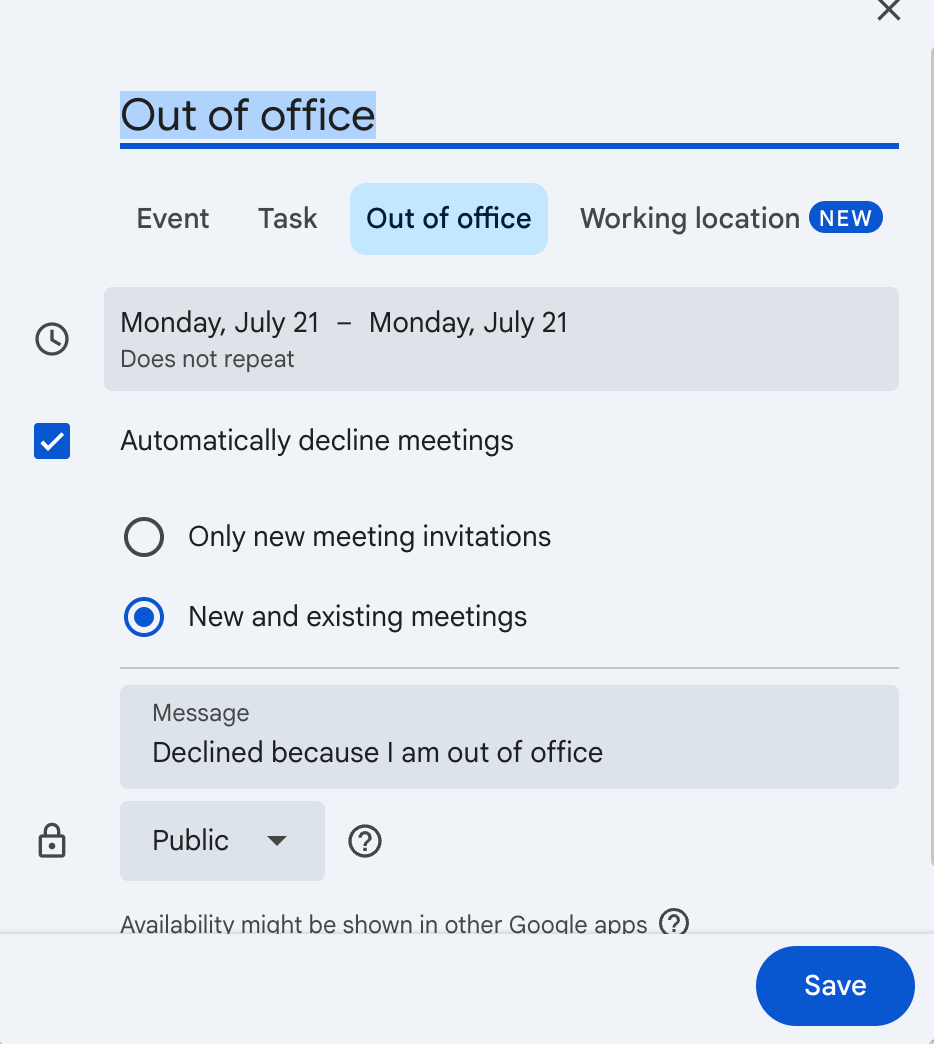The height and width of the screenshot is (1044, 934).
Task: Expand the Public visibility dropdown
Action: [x=222, y=841]
